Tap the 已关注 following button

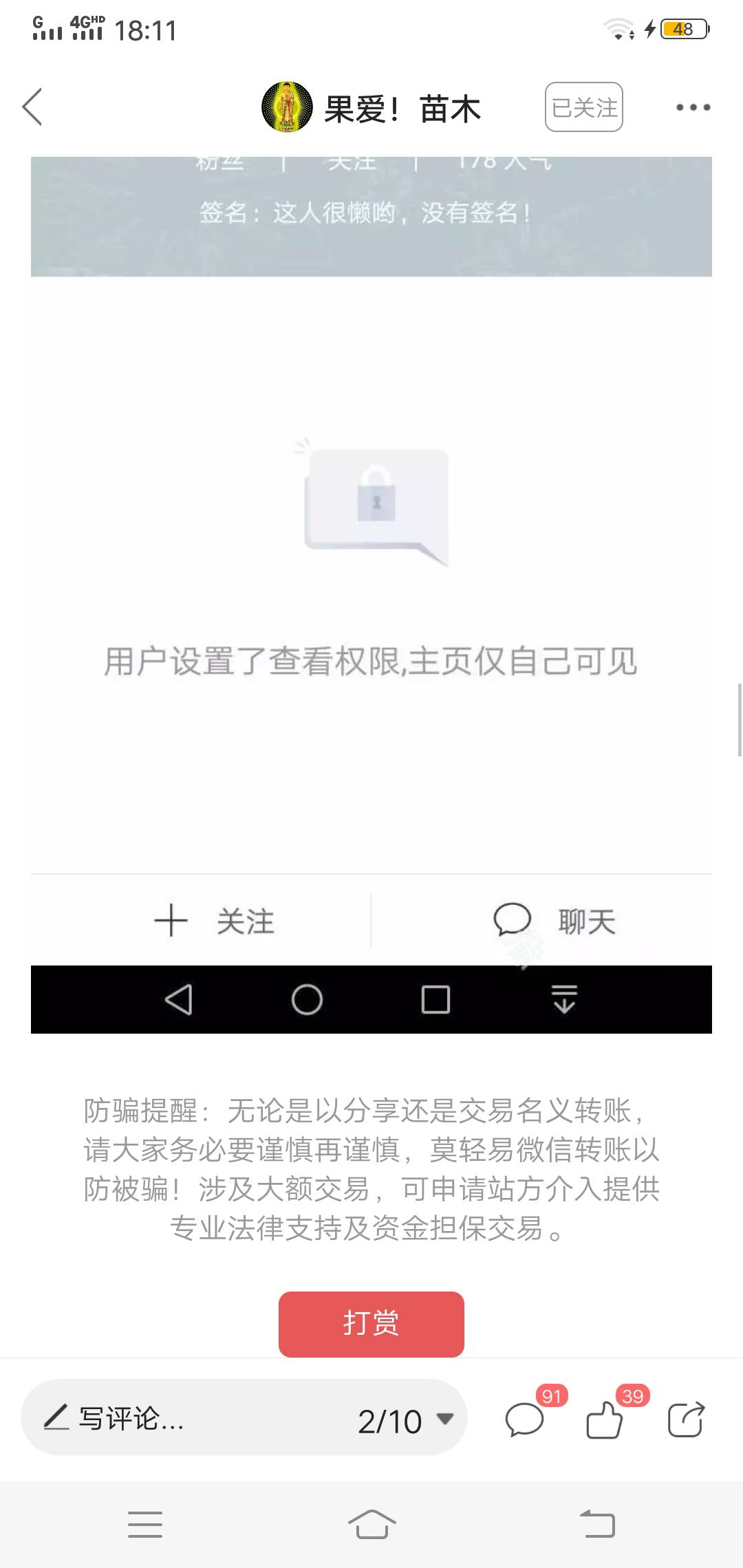pos(583,107)
